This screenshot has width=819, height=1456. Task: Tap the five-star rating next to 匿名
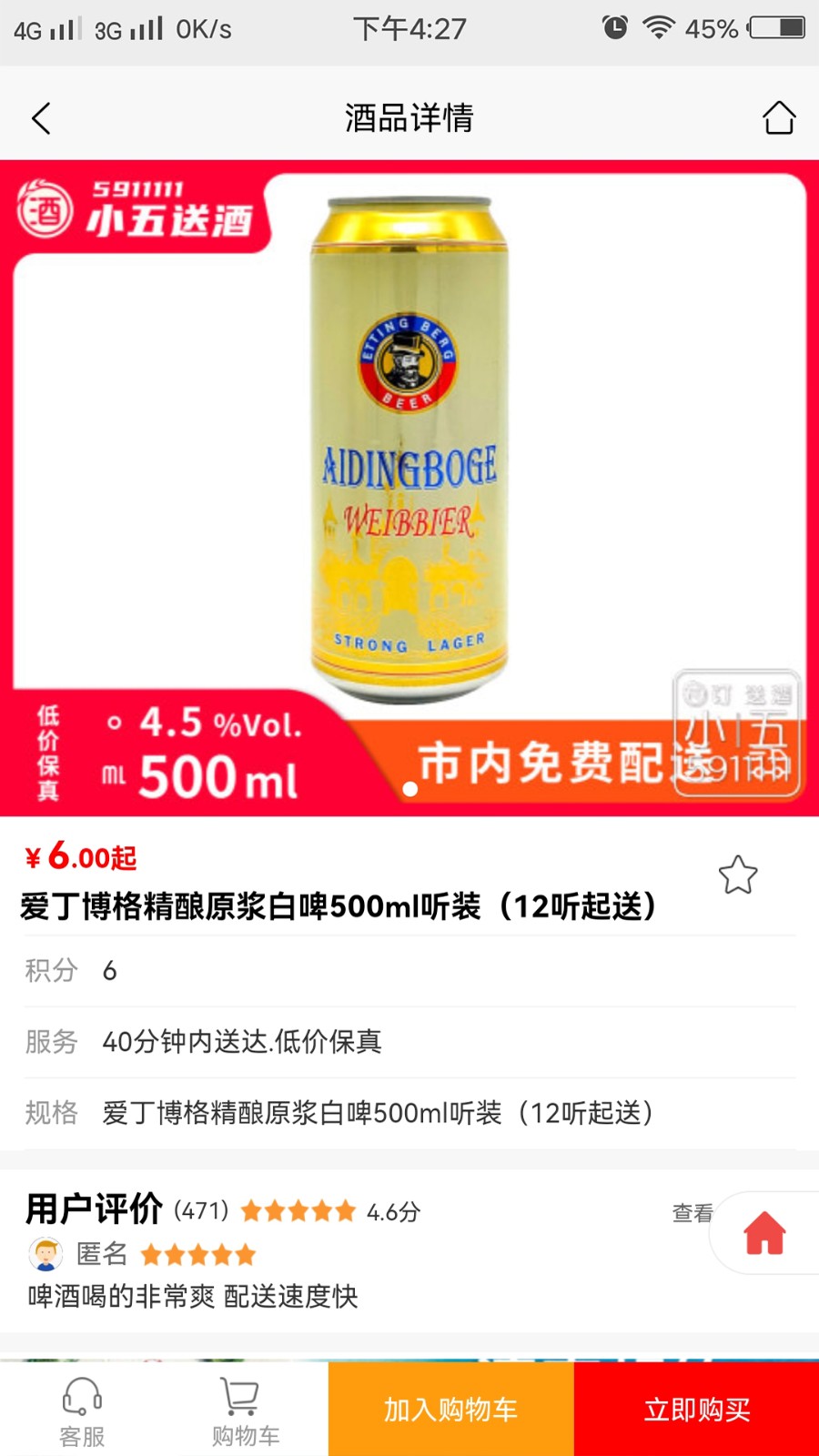click(197, 1254)
